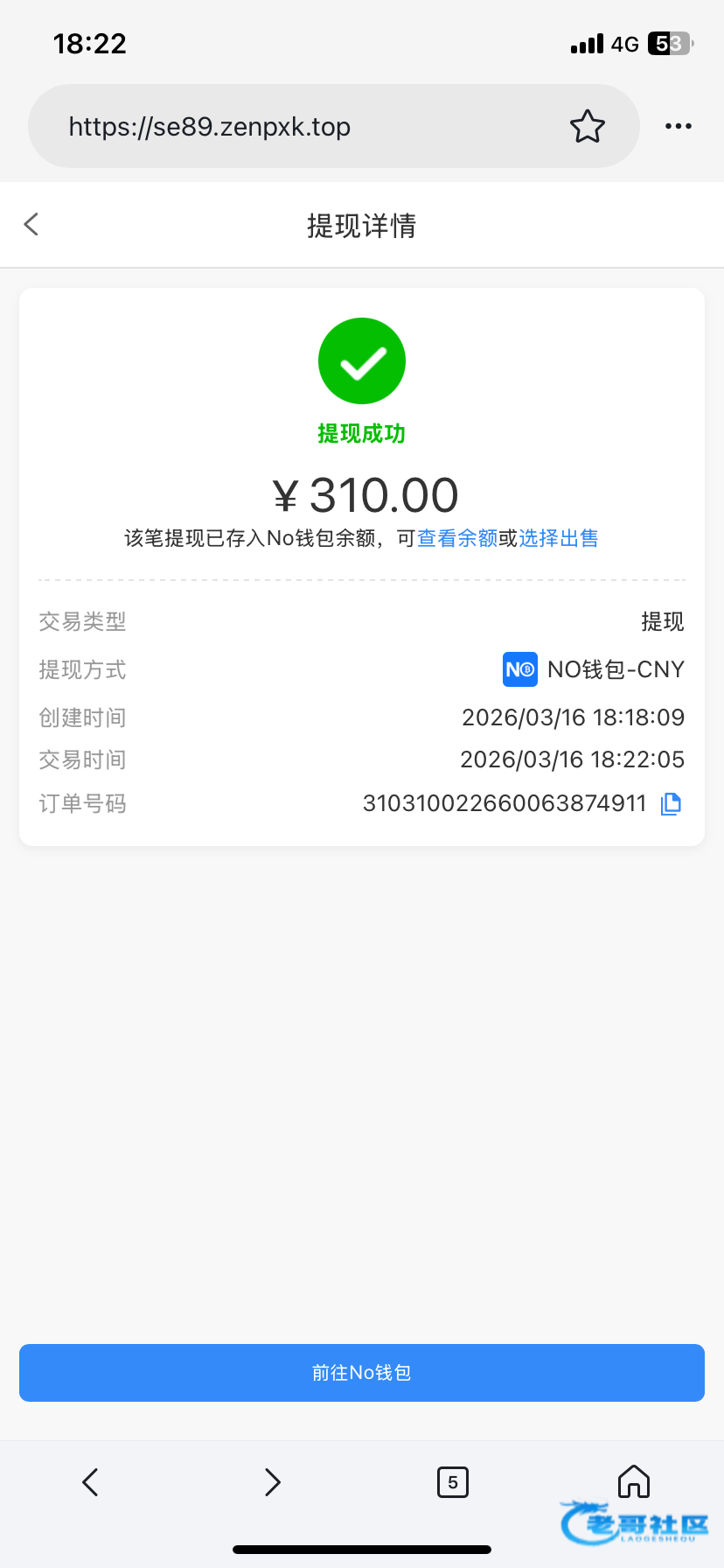The image size is (724, 1568).
Task: Tap the 前往No钱包 button
Action: point(362,1373)
